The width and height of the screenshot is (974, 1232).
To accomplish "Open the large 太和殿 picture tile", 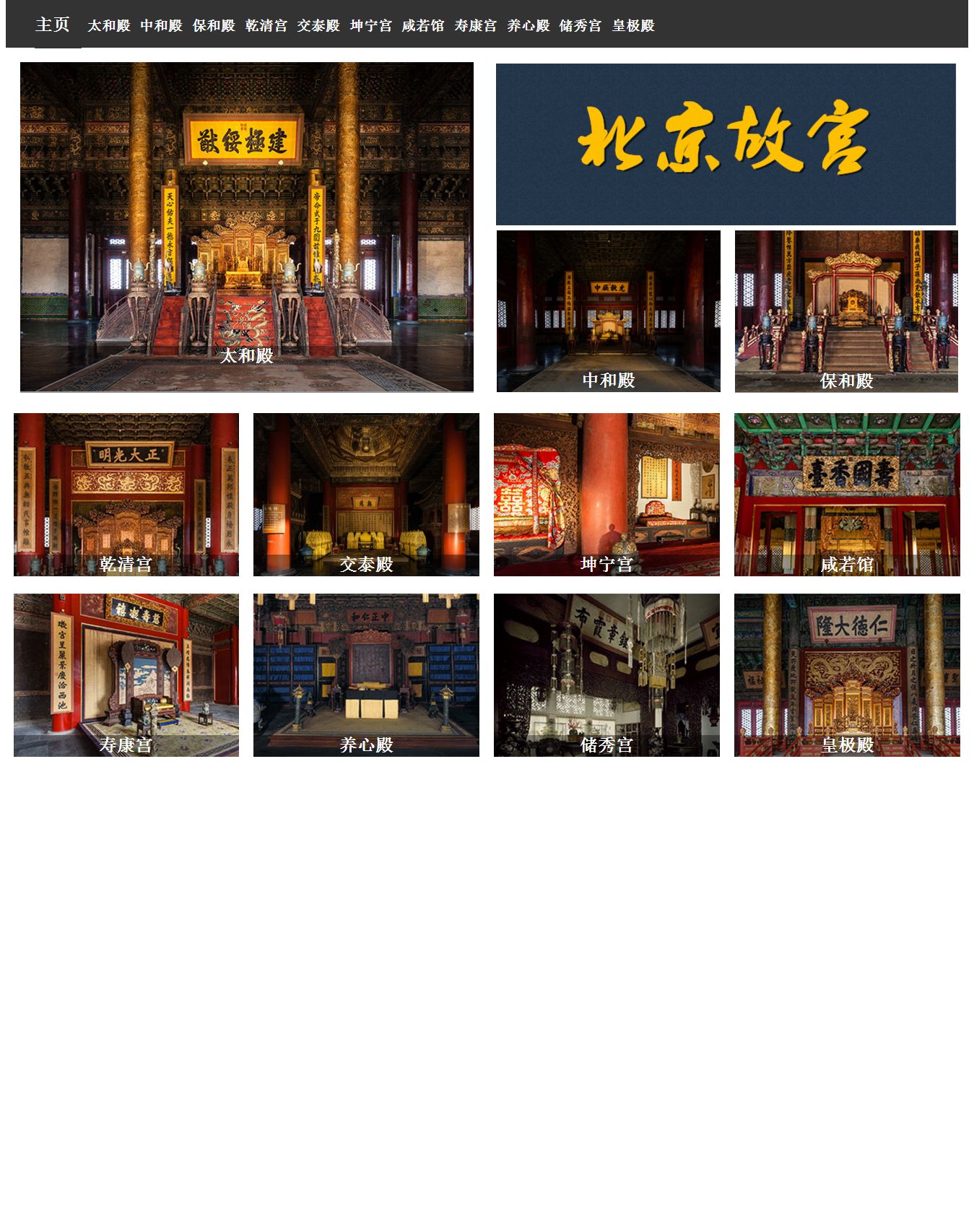I will [x=247, y=227].
